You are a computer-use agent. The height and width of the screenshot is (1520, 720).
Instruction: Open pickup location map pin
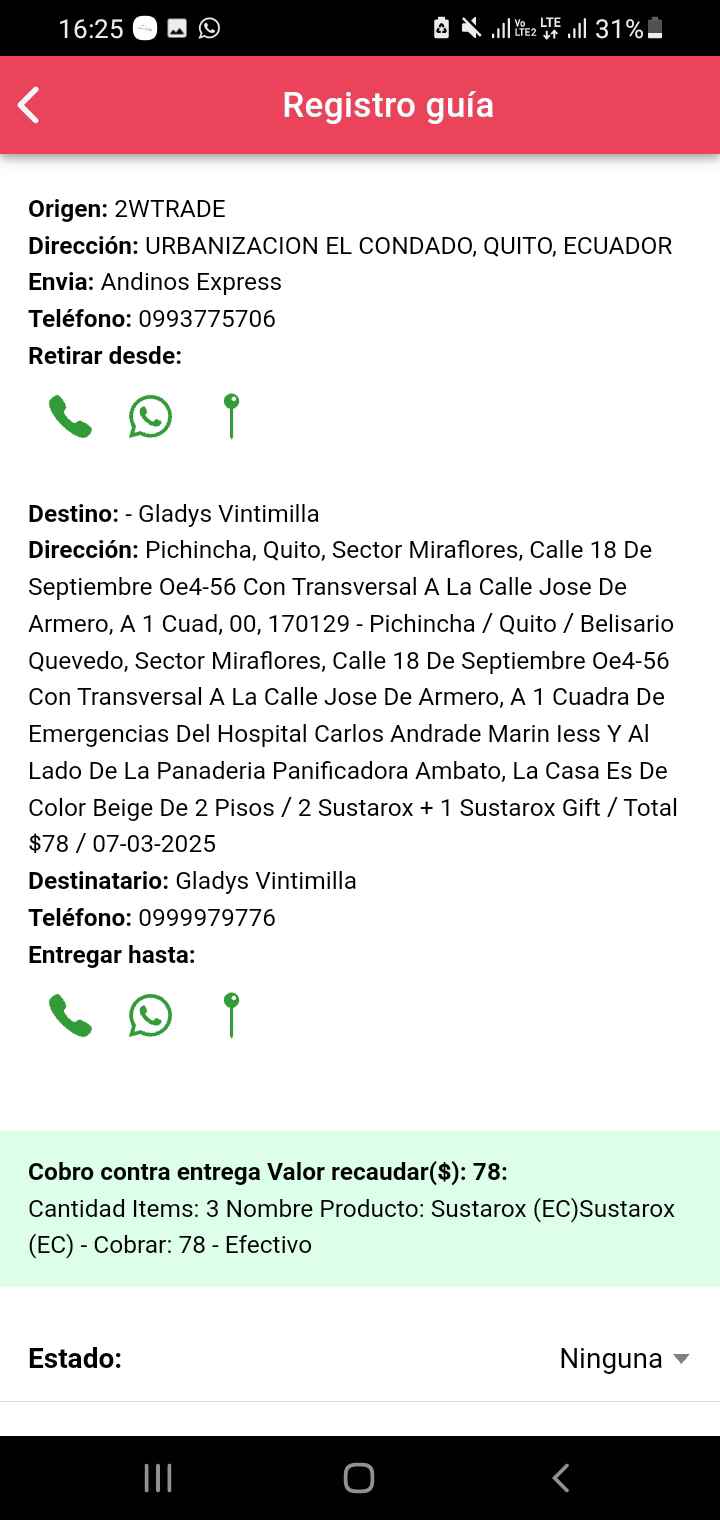[x=231, y=416]
